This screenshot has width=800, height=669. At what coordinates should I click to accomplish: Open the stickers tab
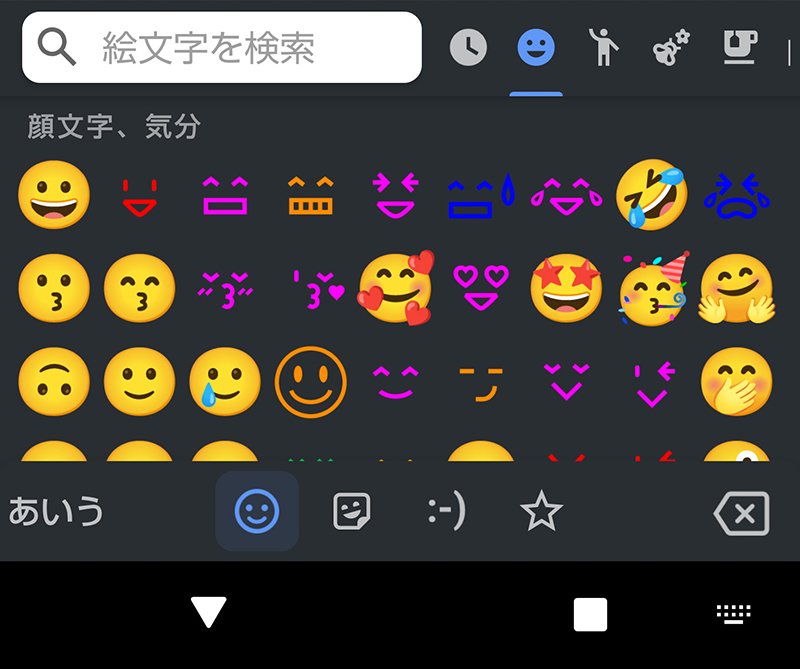352,512
